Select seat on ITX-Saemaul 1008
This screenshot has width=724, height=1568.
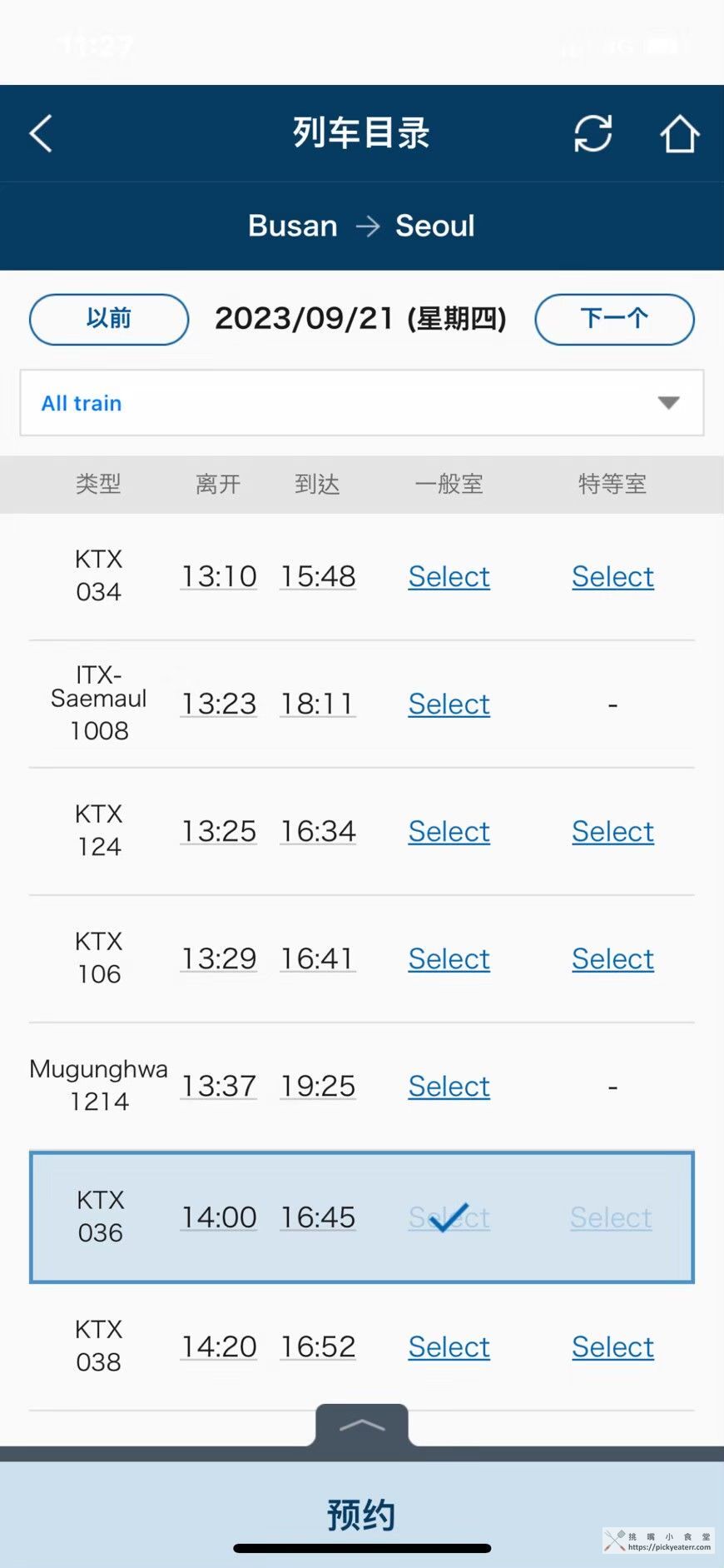[x=449, y=704]
